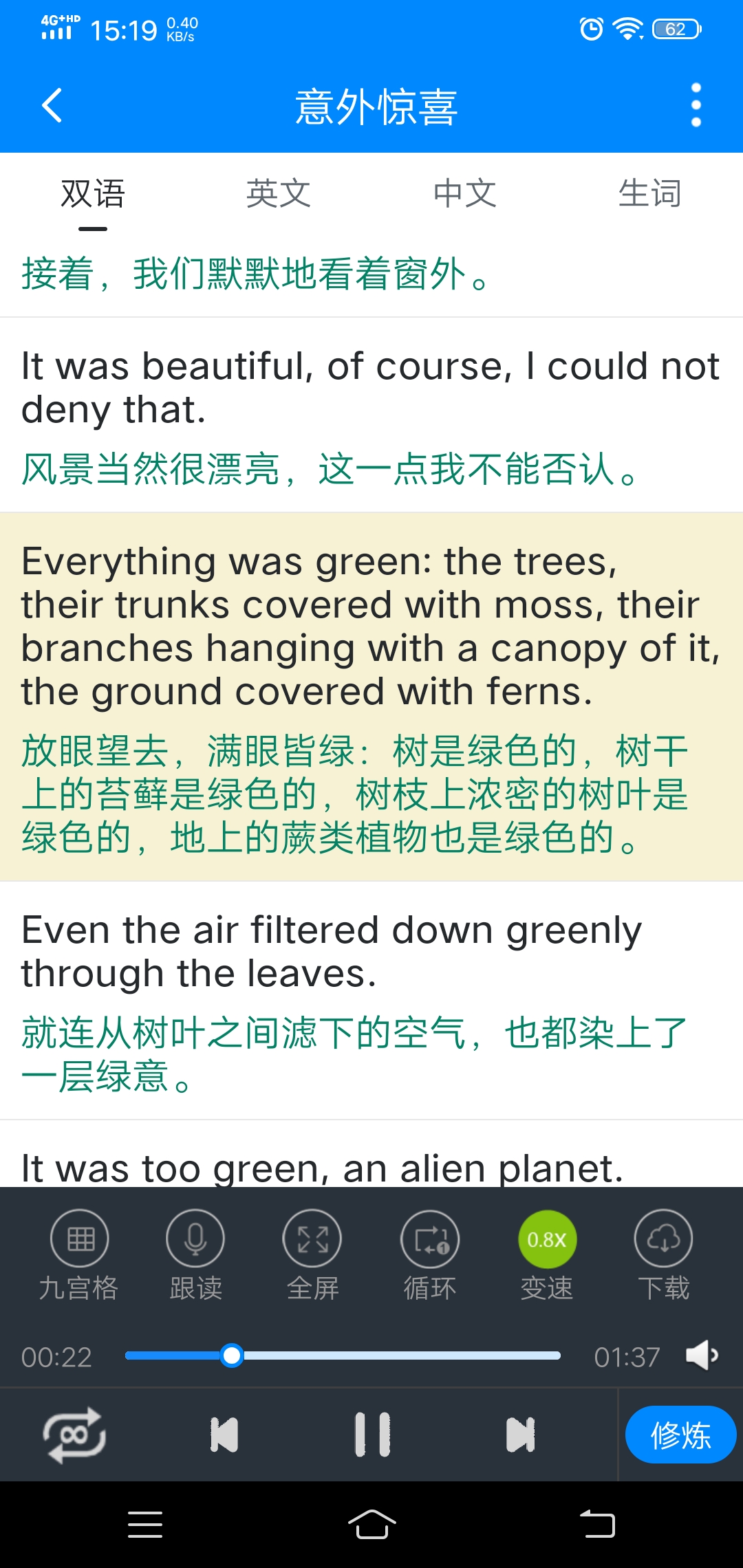Skip to next sentence with next-track icon
The width and height of the screenshot is (743, 1568).
(x=521, y=1435)
